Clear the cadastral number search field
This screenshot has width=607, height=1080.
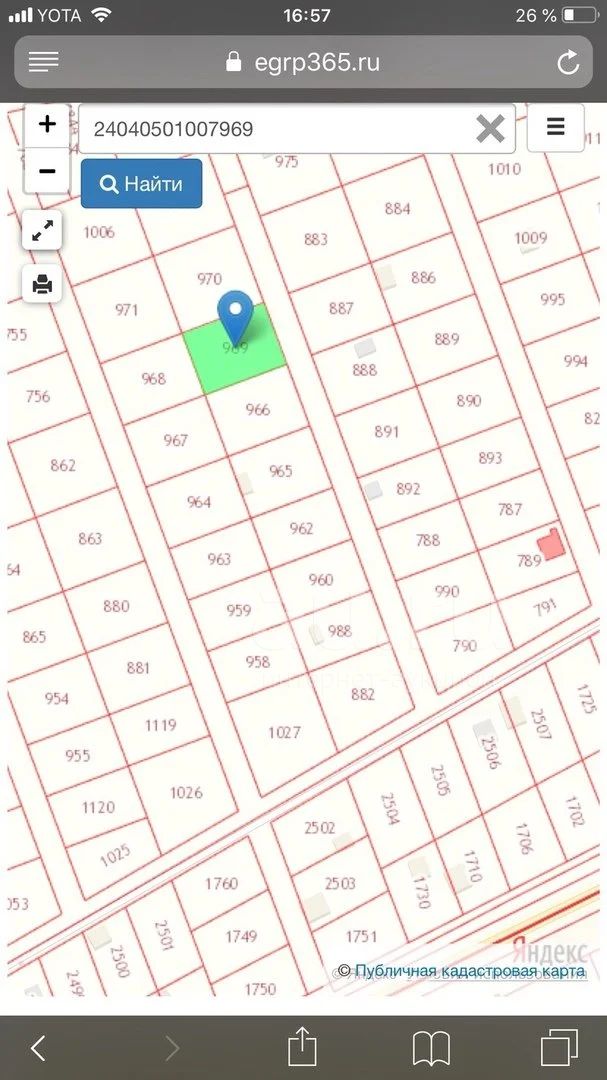pyautogui.click(x=490, y=129)
